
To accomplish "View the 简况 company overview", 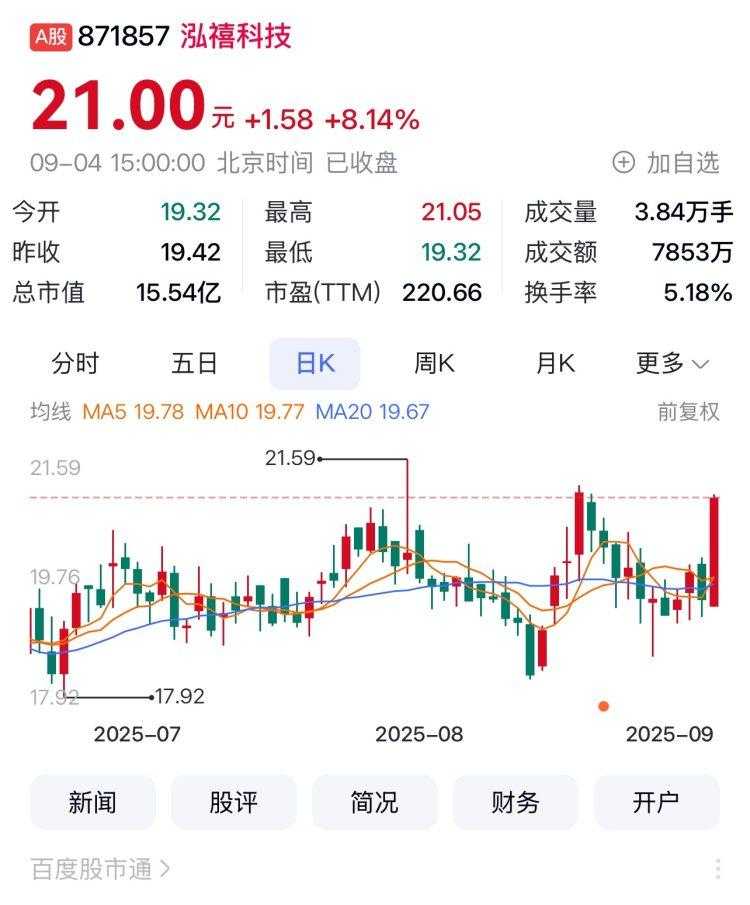I will pos(375,802).
